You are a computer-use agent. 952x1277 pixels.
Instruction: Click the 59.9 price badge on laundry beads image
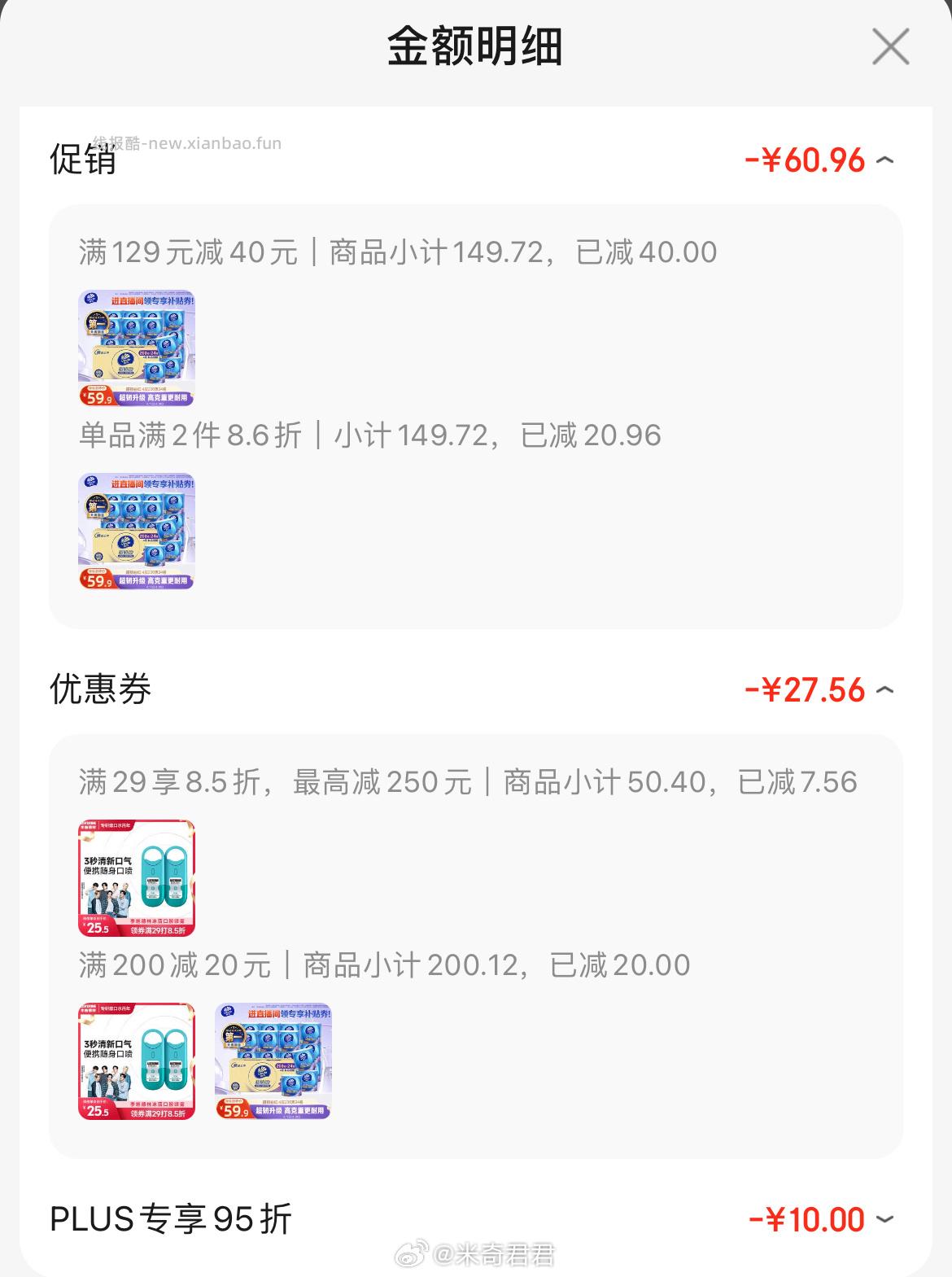coord(97,398)
